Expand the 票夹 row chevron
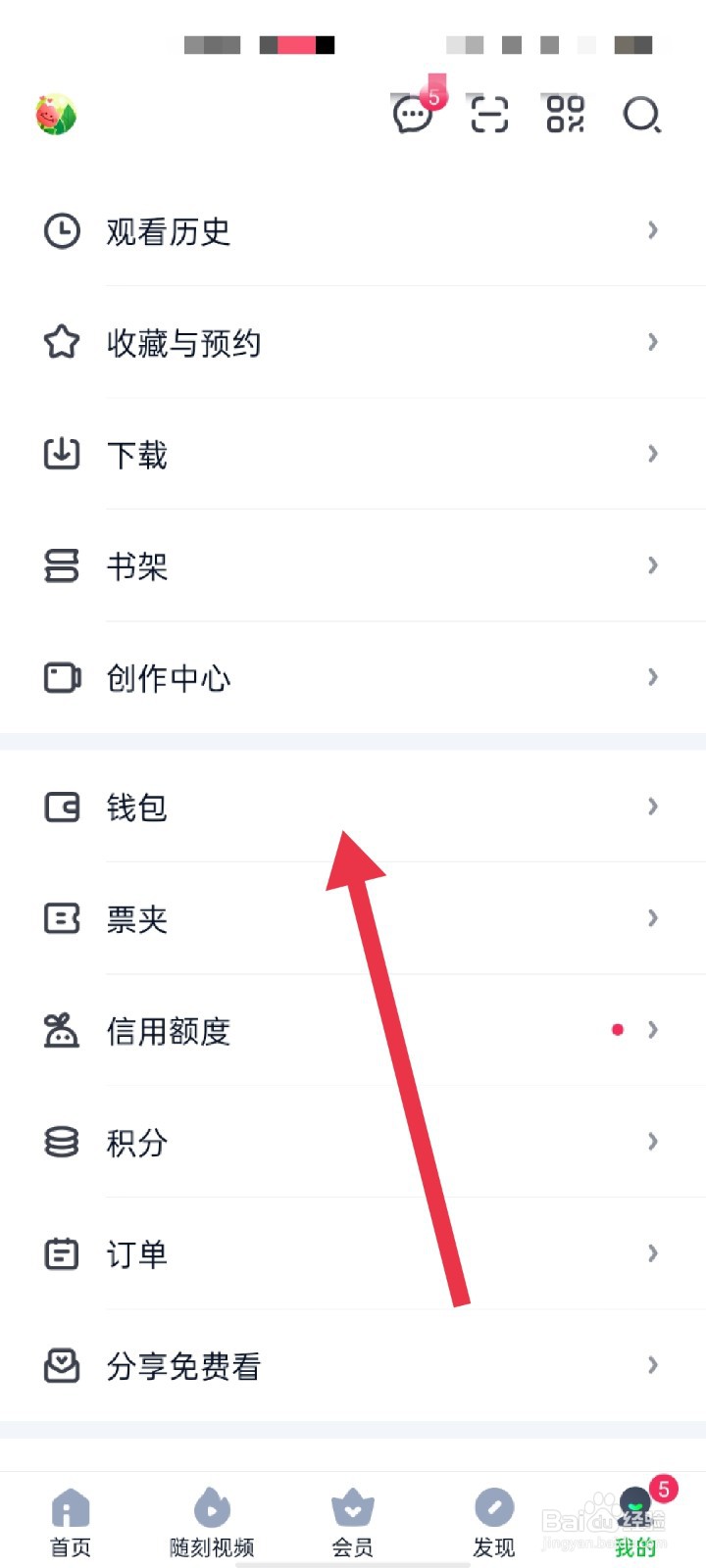Viewport: 706px width, 1568px height. (x=652, y=918)
